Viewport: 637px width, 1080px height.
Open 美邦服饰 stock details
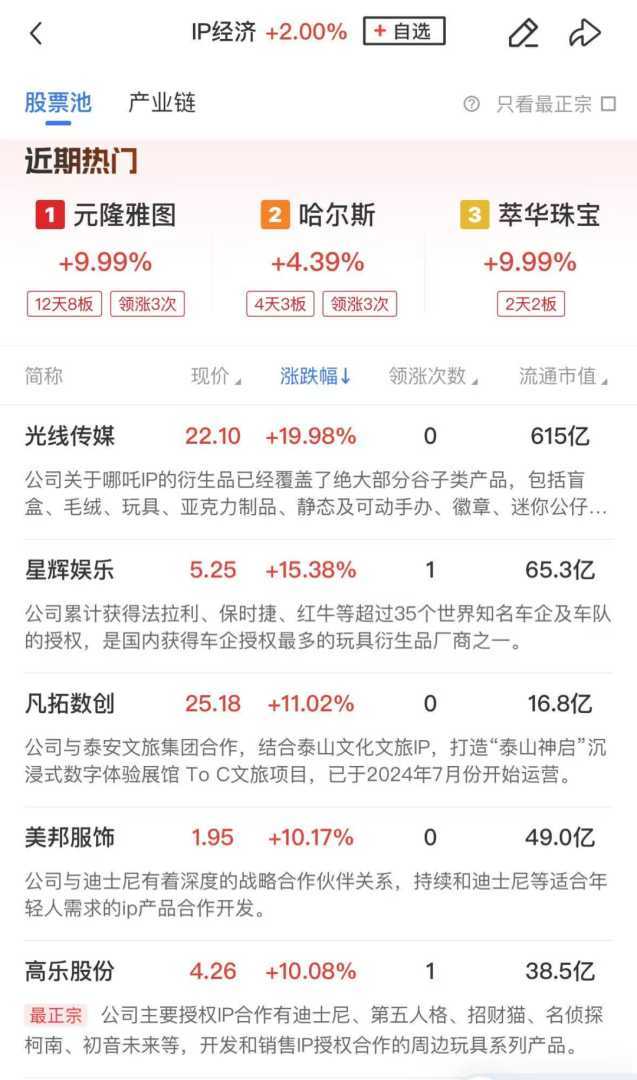click(70, 837)
